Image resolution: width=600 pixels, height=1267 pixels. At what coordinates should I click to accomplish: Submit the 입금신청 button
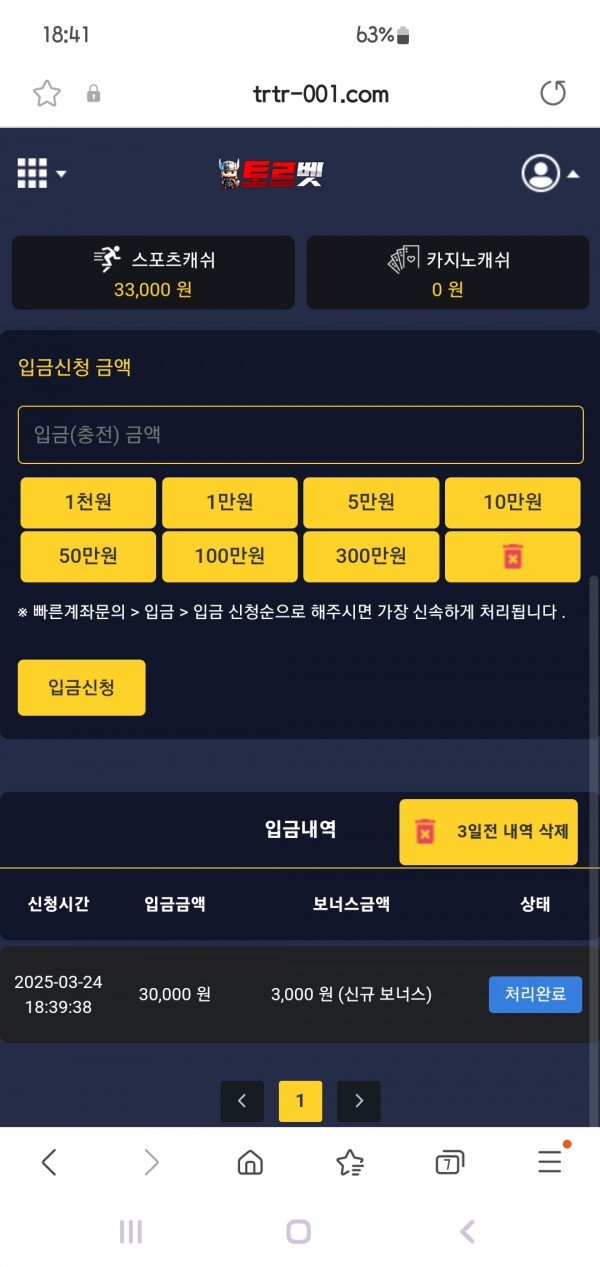pos(81,687)
